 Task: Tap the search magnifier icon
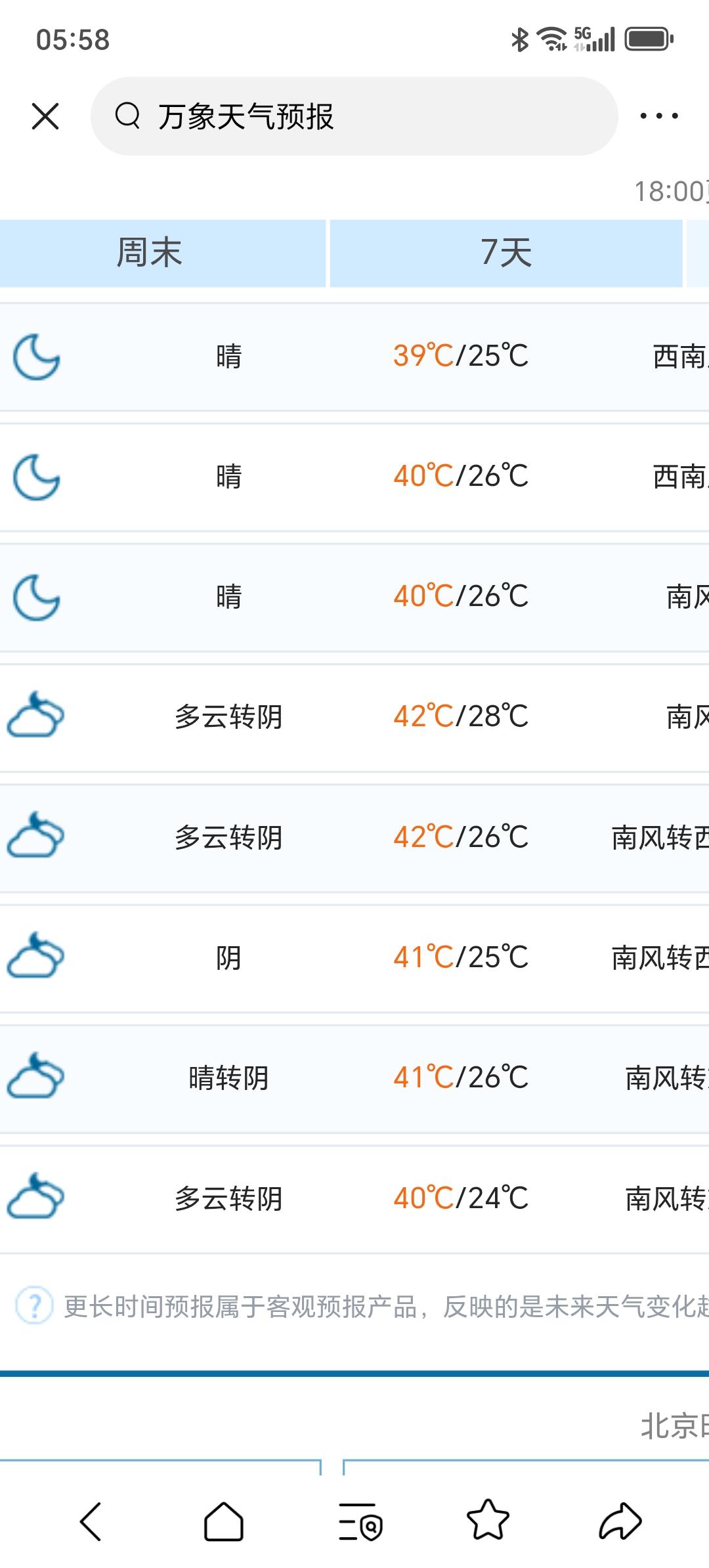129,116
